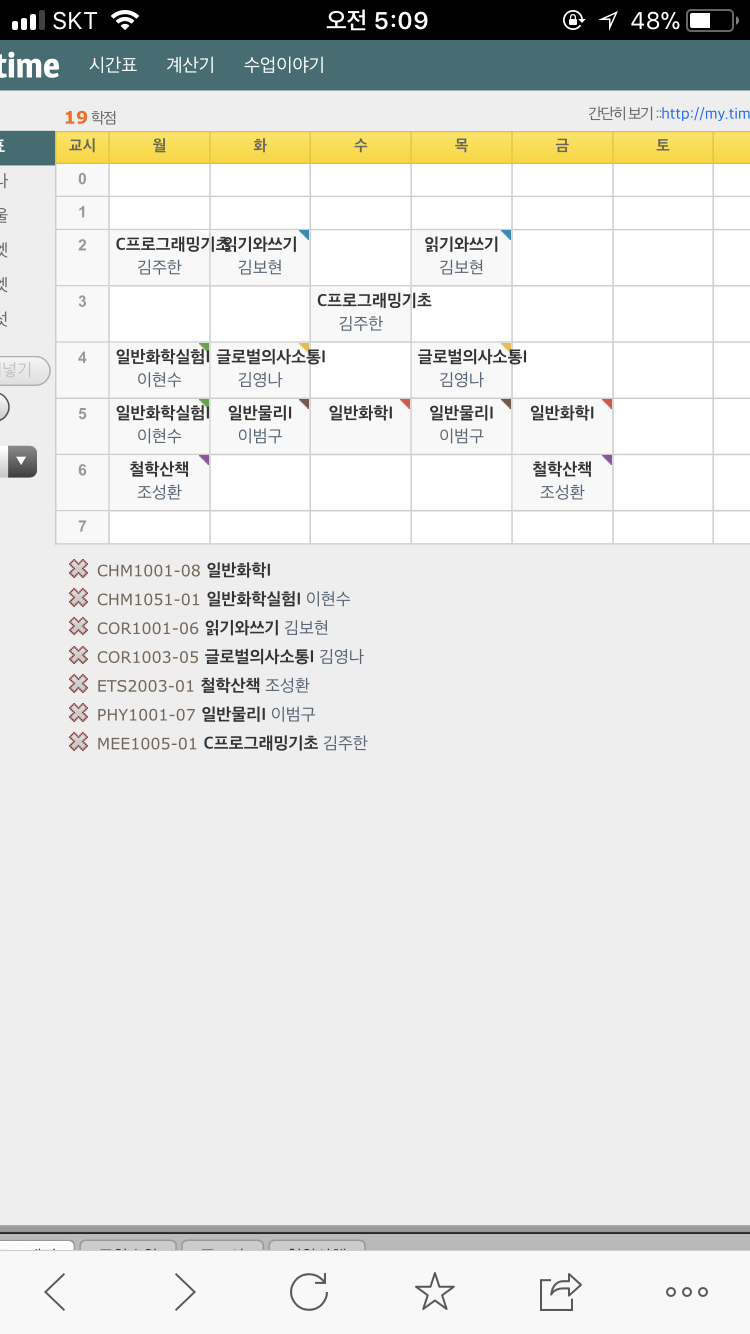Remove COR1001-06 읽기와쓰기 course
The width and height of the screenshot is (750, 1334).
[78, 627]
